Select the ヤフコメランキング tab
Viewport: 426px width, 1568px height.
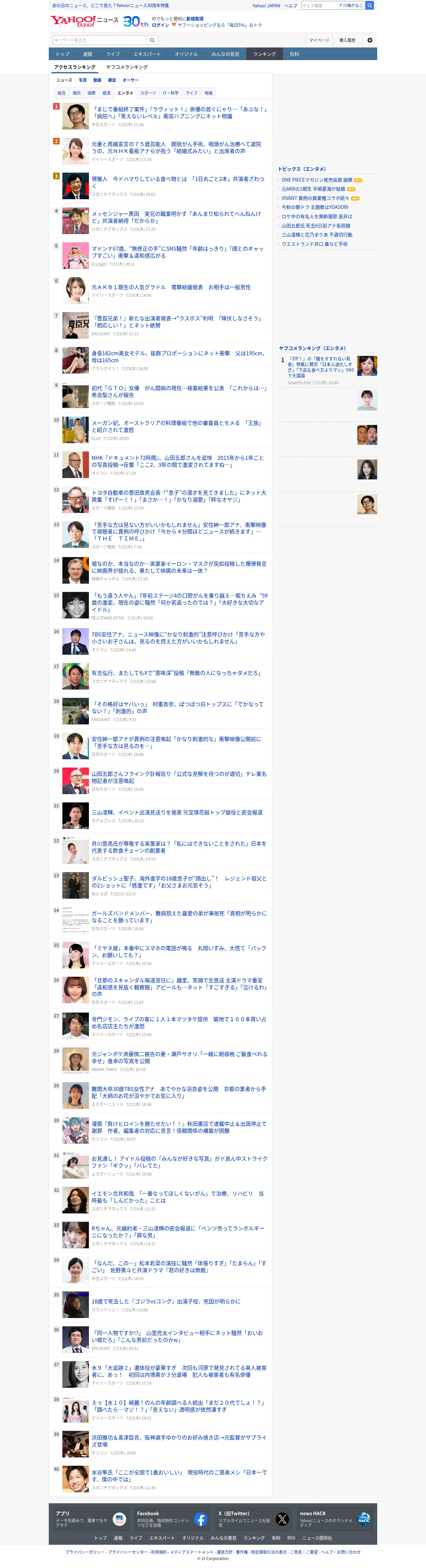[127, 67]
